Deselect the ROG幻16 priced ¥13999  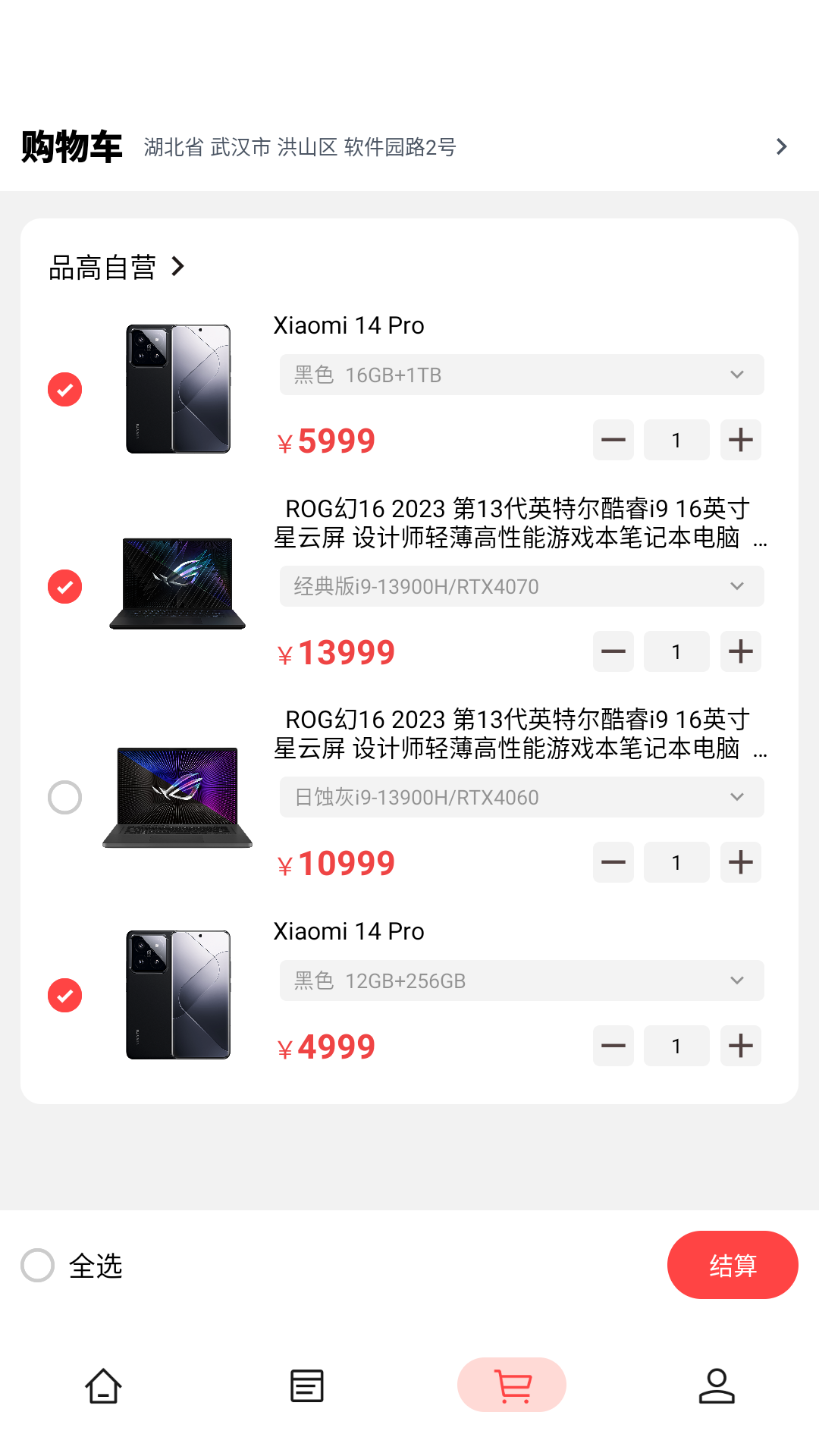pos(65,587)
